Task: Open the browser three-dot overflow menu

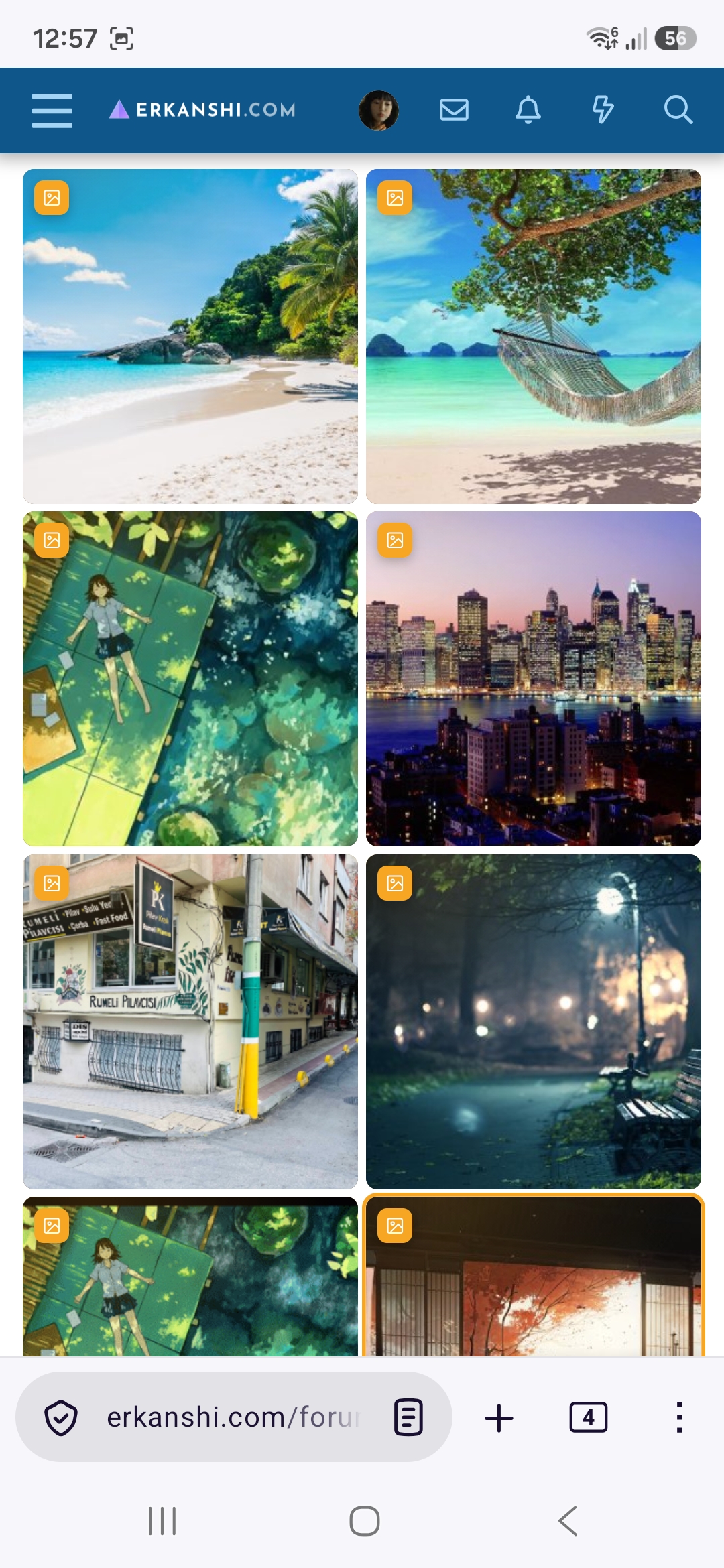Action: (679, 1417)
